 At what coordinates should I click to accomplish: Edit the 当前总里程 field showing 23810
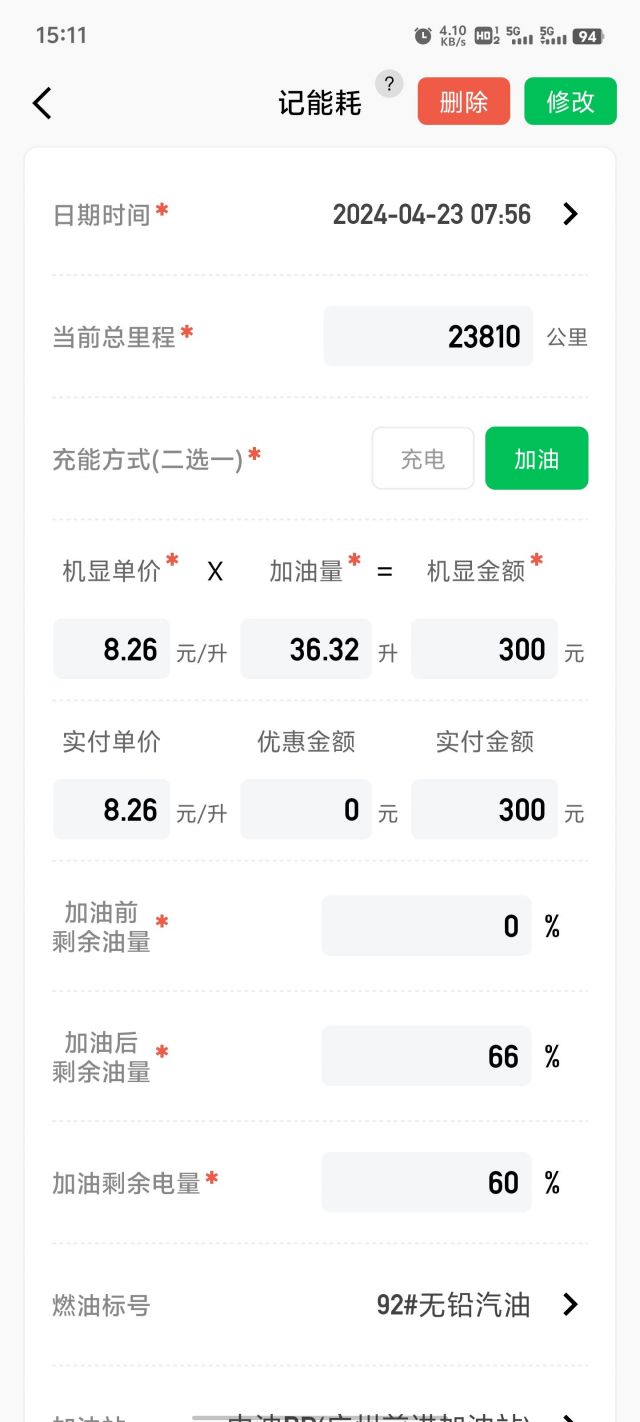(428, 337)
